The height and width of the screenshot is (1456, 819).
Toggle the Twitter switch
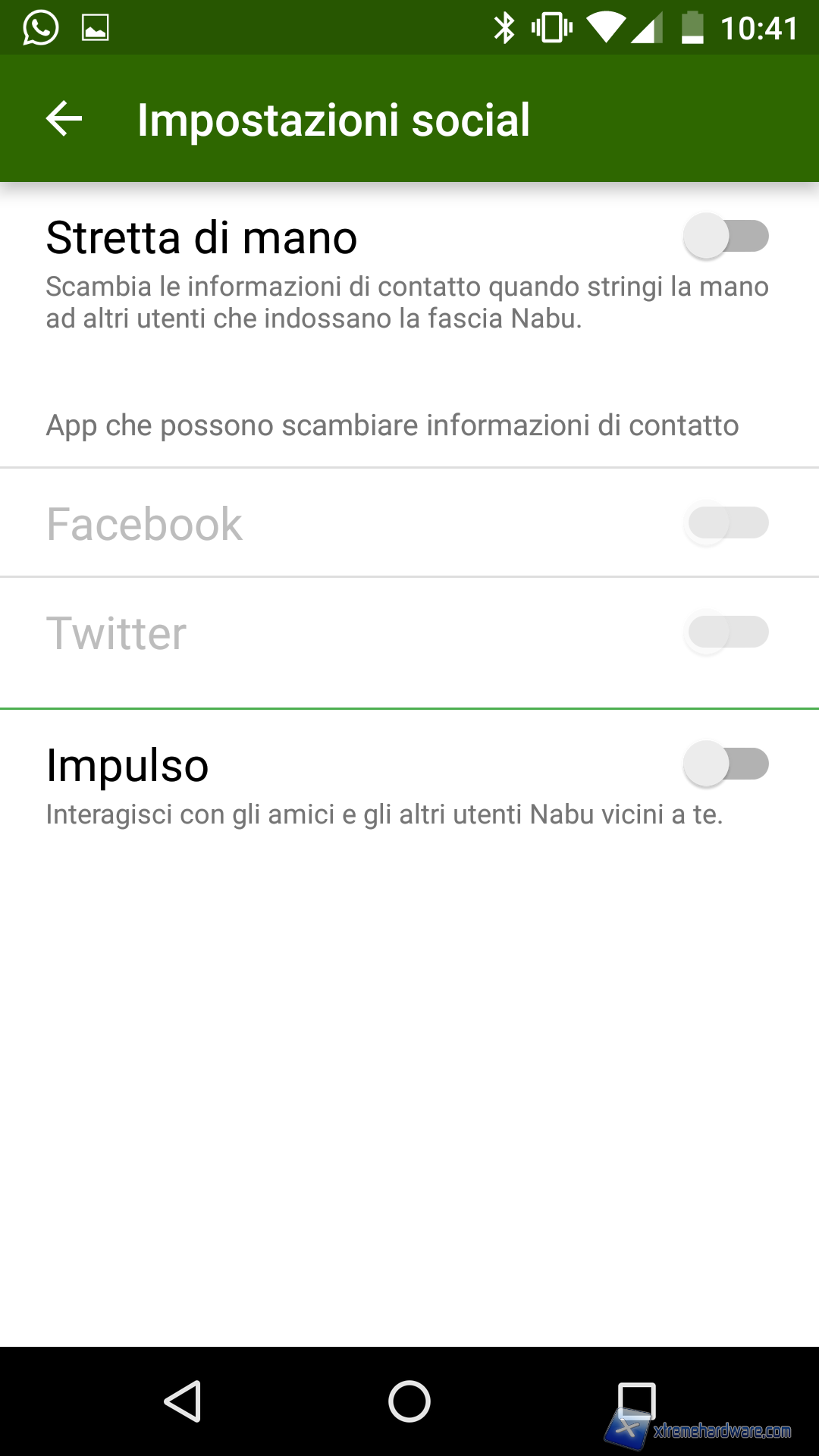coord(726,632)
